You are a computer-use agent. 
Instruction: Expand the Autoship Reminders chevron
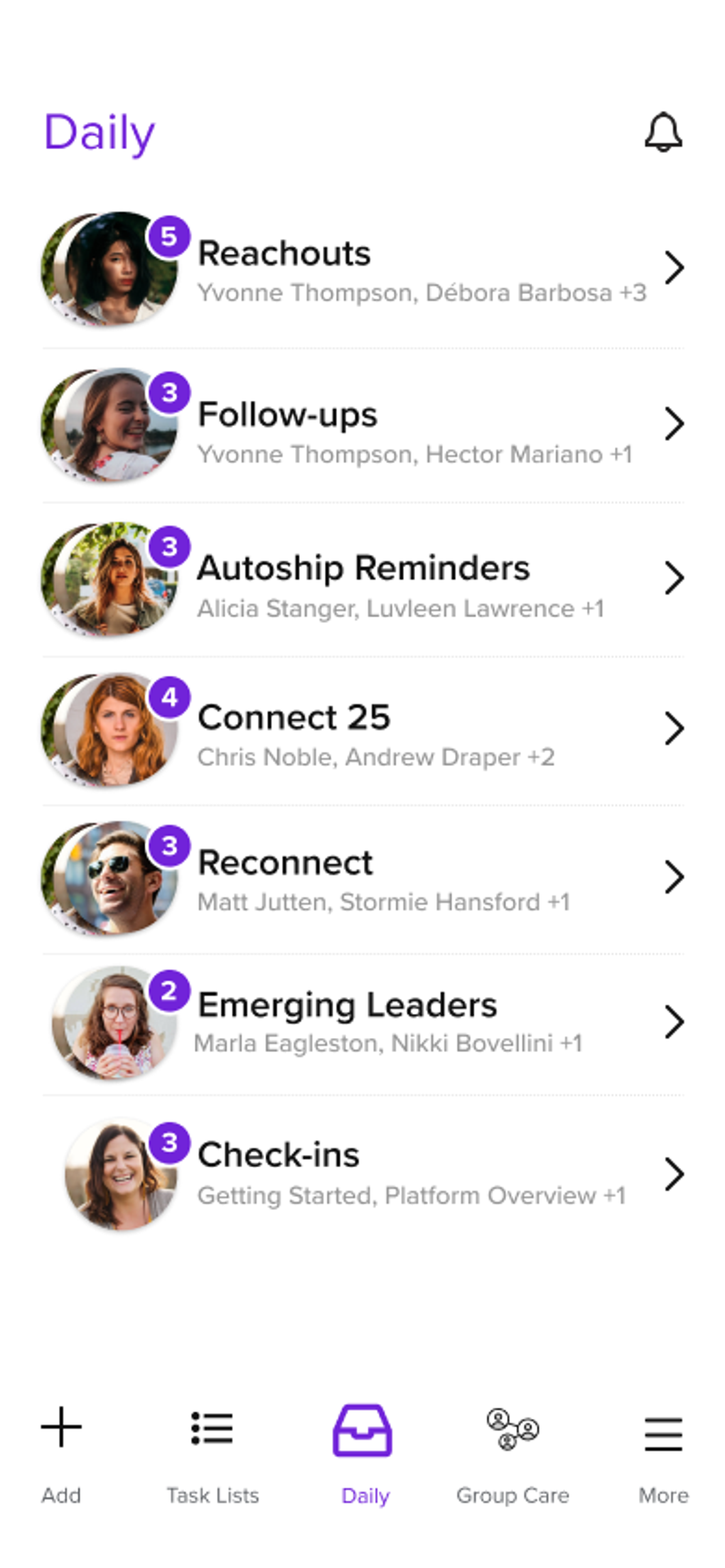pyautogui.click(x=674, y=579)
